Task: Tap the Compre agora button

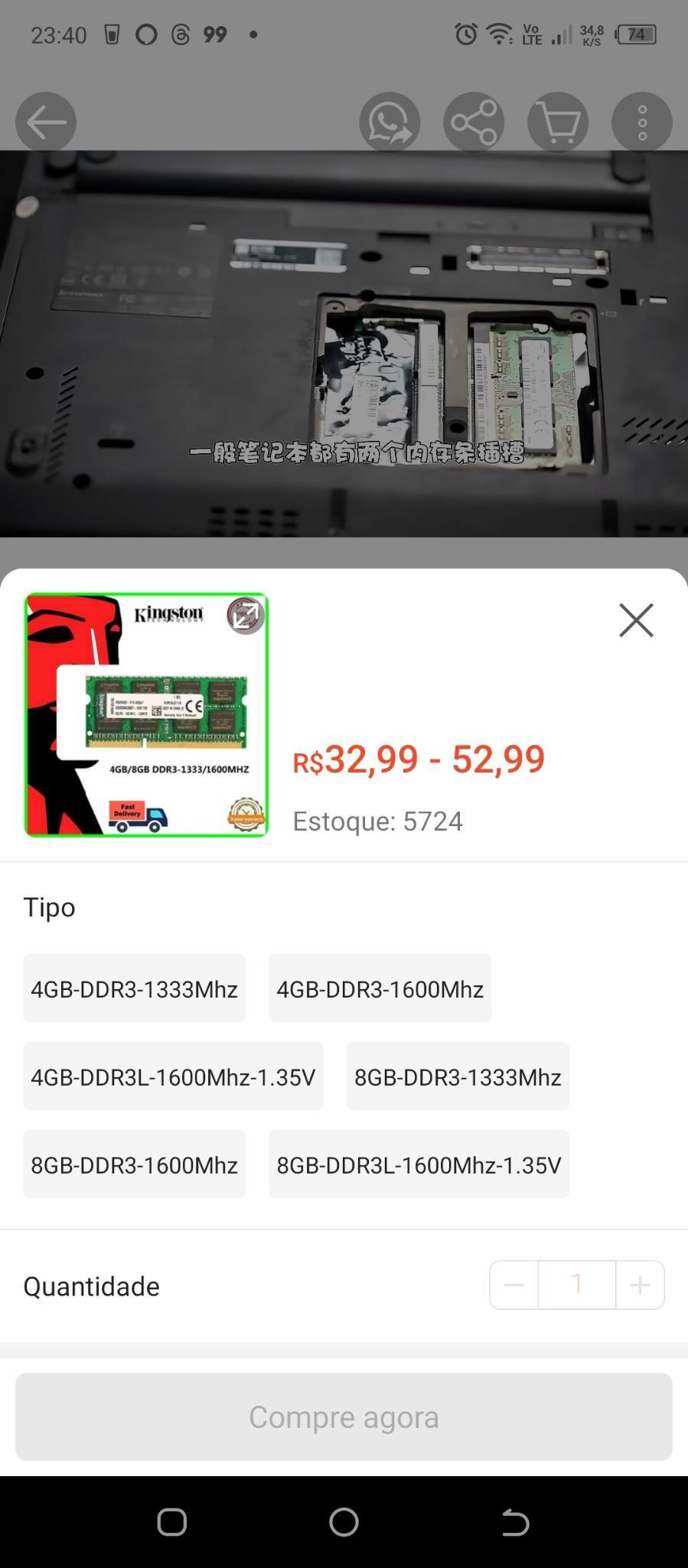Action: tap(344, 1417)
